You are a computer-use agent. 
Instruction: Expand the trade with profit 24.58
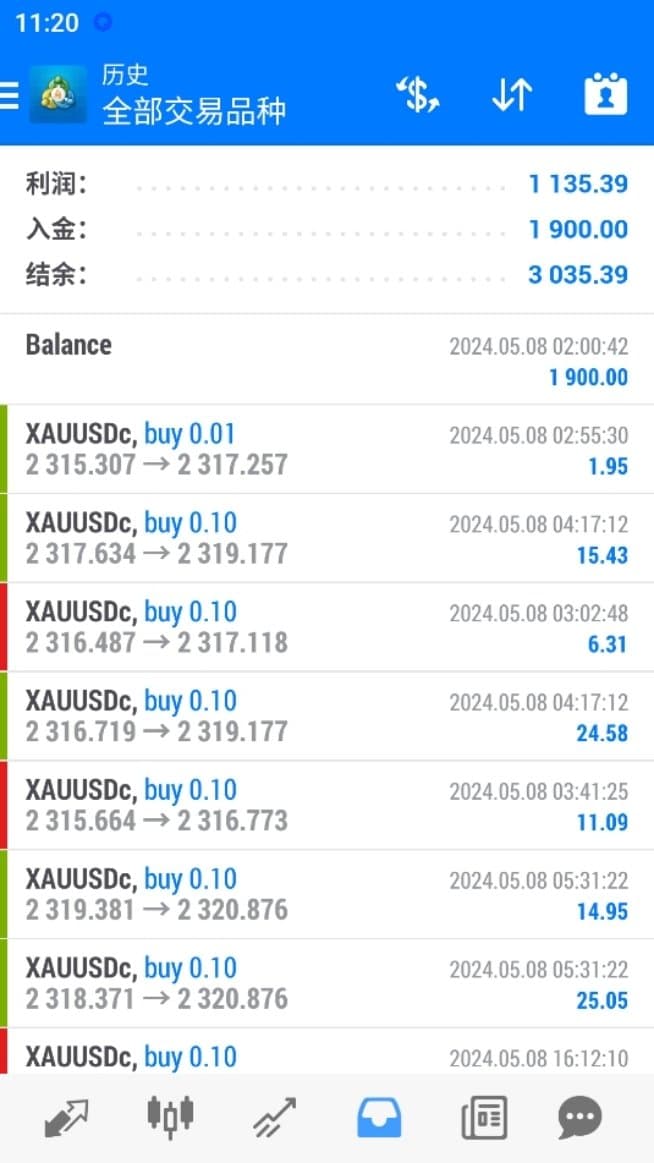coord(327,716)
